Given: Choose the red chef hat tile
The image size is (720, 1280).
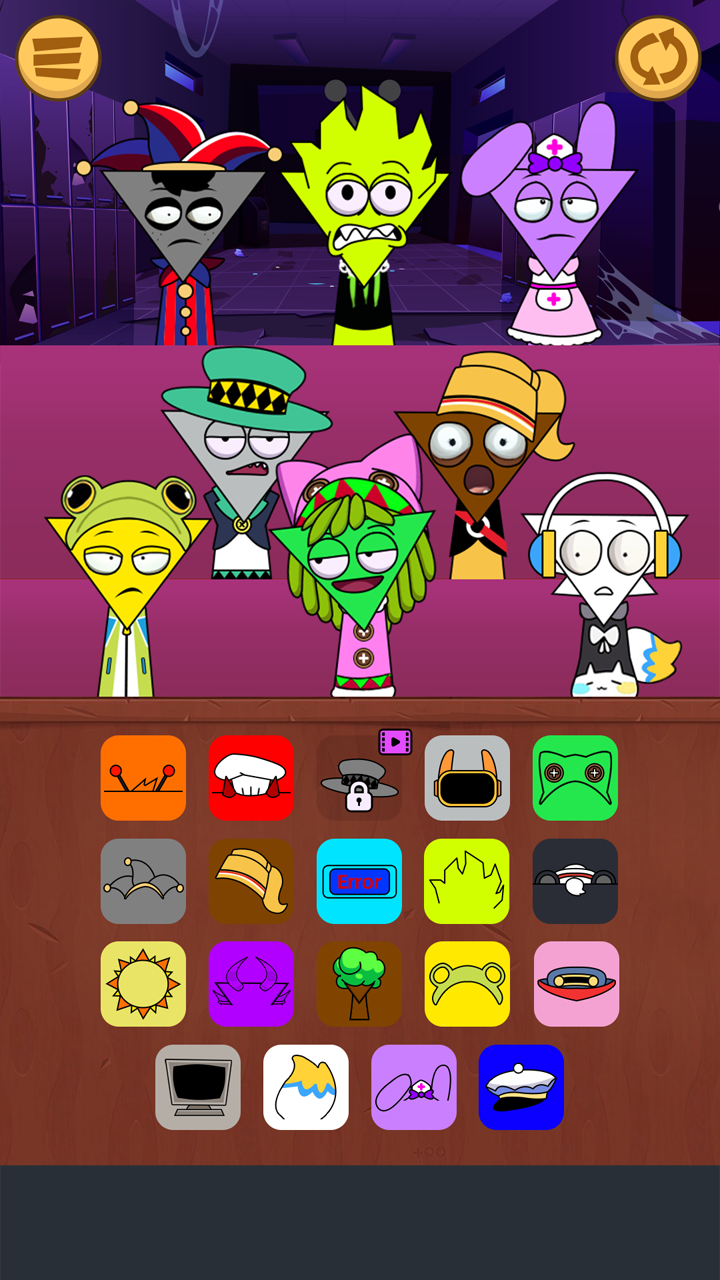Looking at the screenshot, I should 251,778.
